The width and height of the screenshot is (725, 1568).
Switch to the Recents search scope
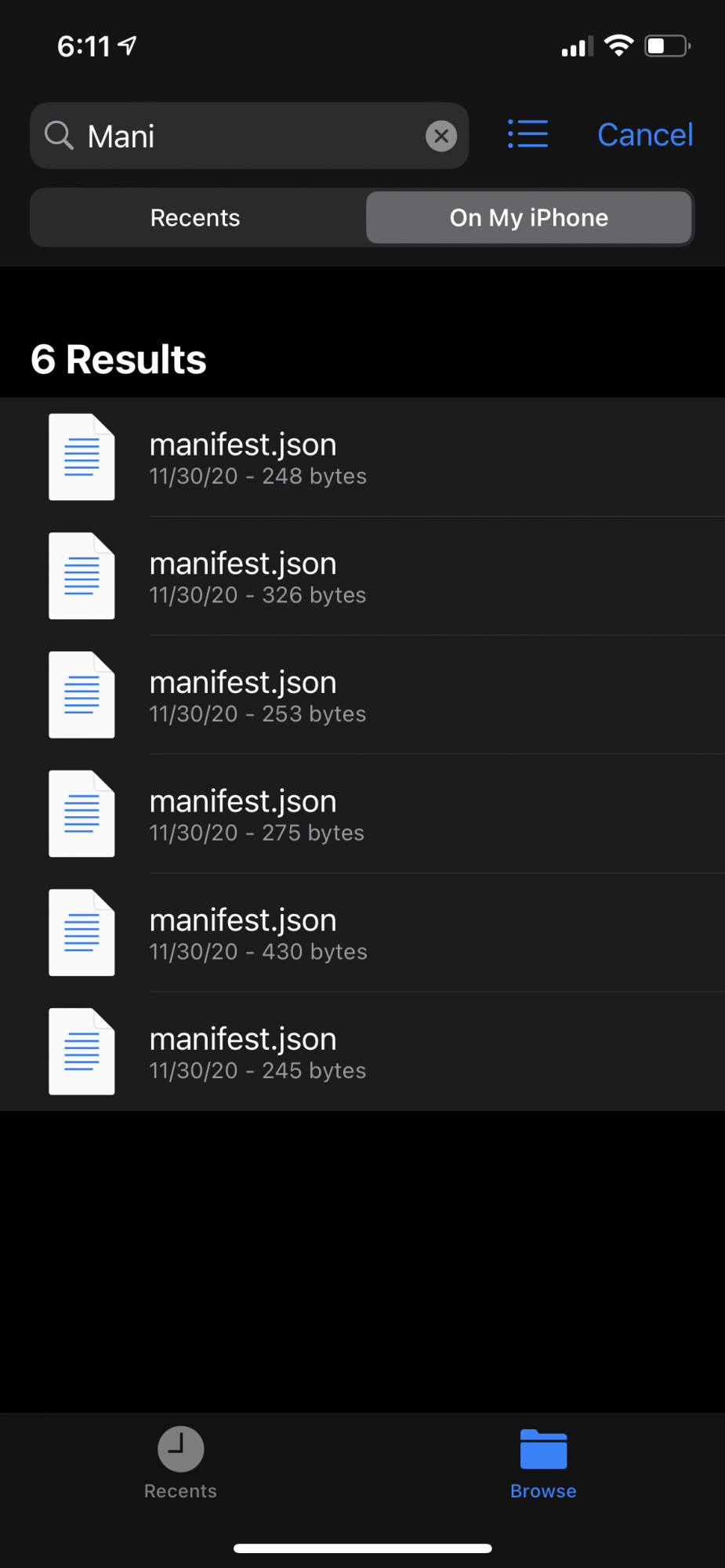195,218
